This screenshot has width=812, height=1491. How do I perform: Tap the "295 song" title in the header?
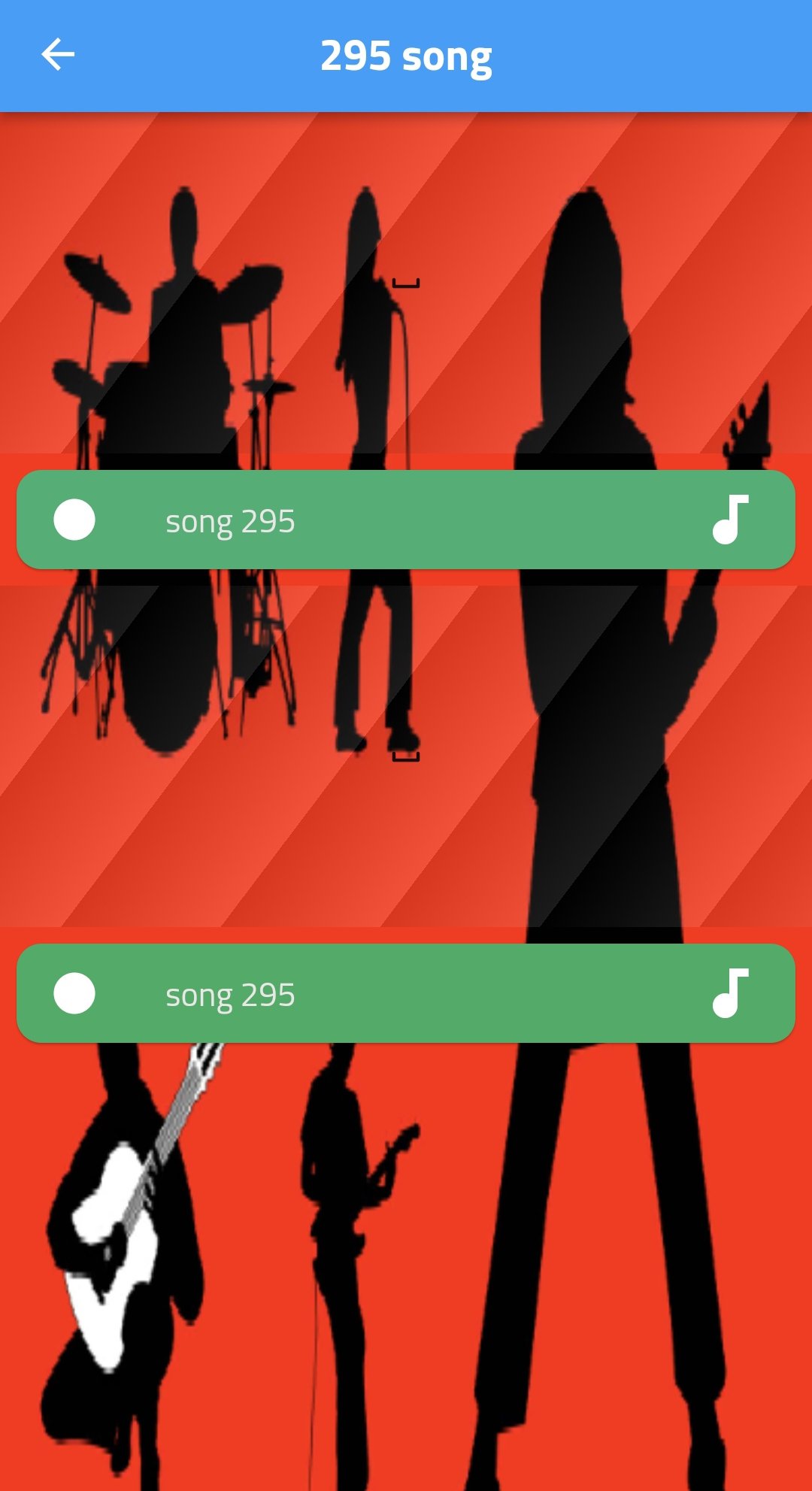[406, 53]
